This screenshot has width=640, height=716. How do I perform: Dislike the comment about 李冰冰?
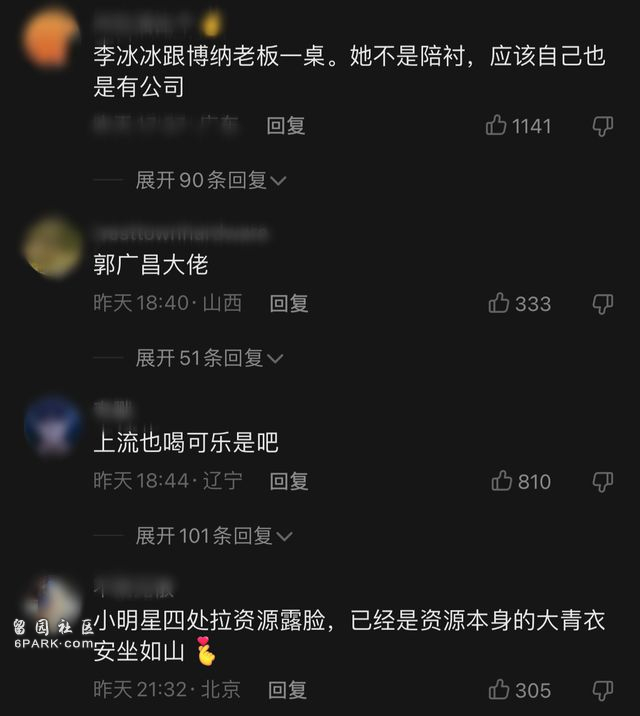(602, 126)
